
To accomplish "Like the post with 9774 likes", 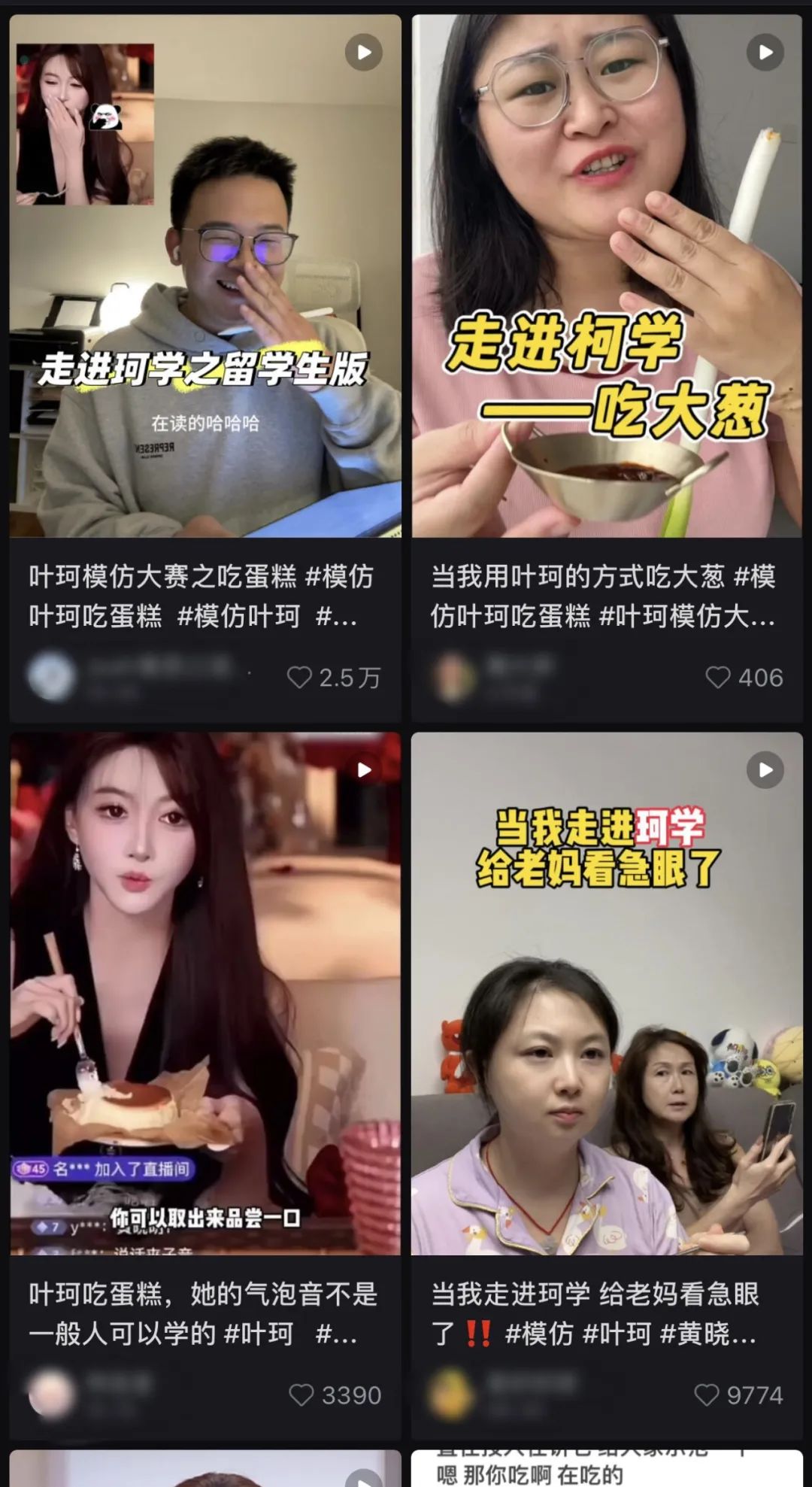I will pos(706,1395).
